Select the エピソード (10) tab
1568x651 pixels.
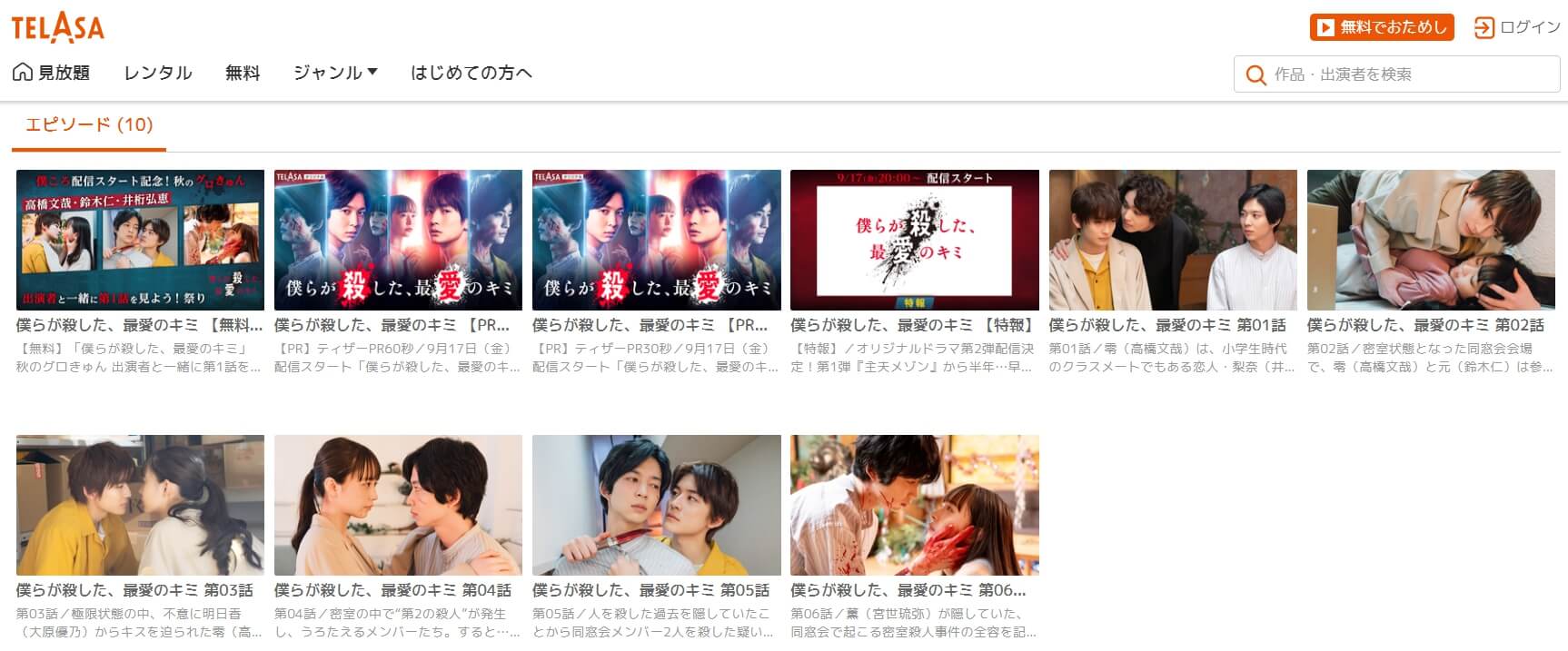tap(88, 125)
